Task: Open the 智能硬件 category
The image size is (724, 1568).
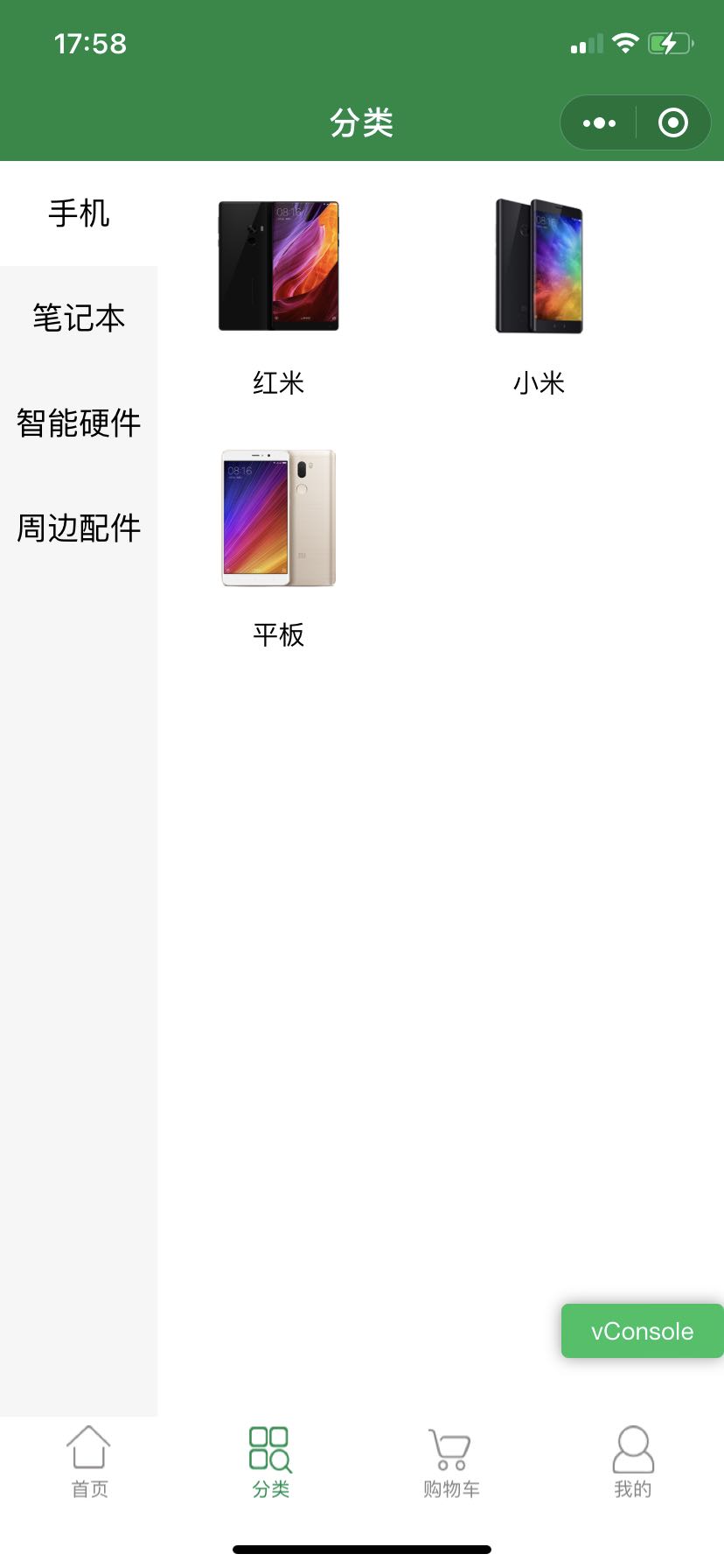Action: (x=79, y=423)
